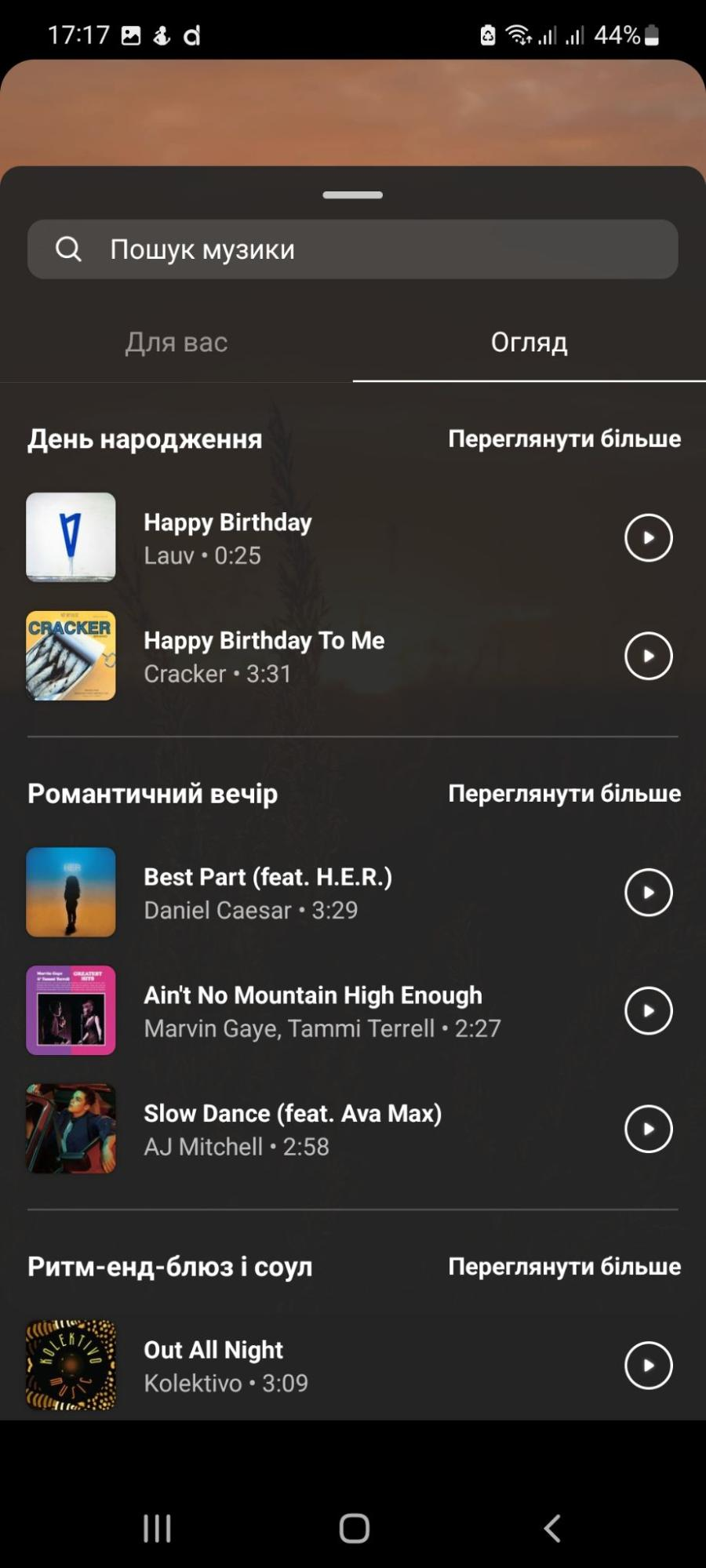Play Happy Birthday To Me by Cracker
Image resolution: width=706 pixels, height=1568 pixels.
[x=648, y=657]
